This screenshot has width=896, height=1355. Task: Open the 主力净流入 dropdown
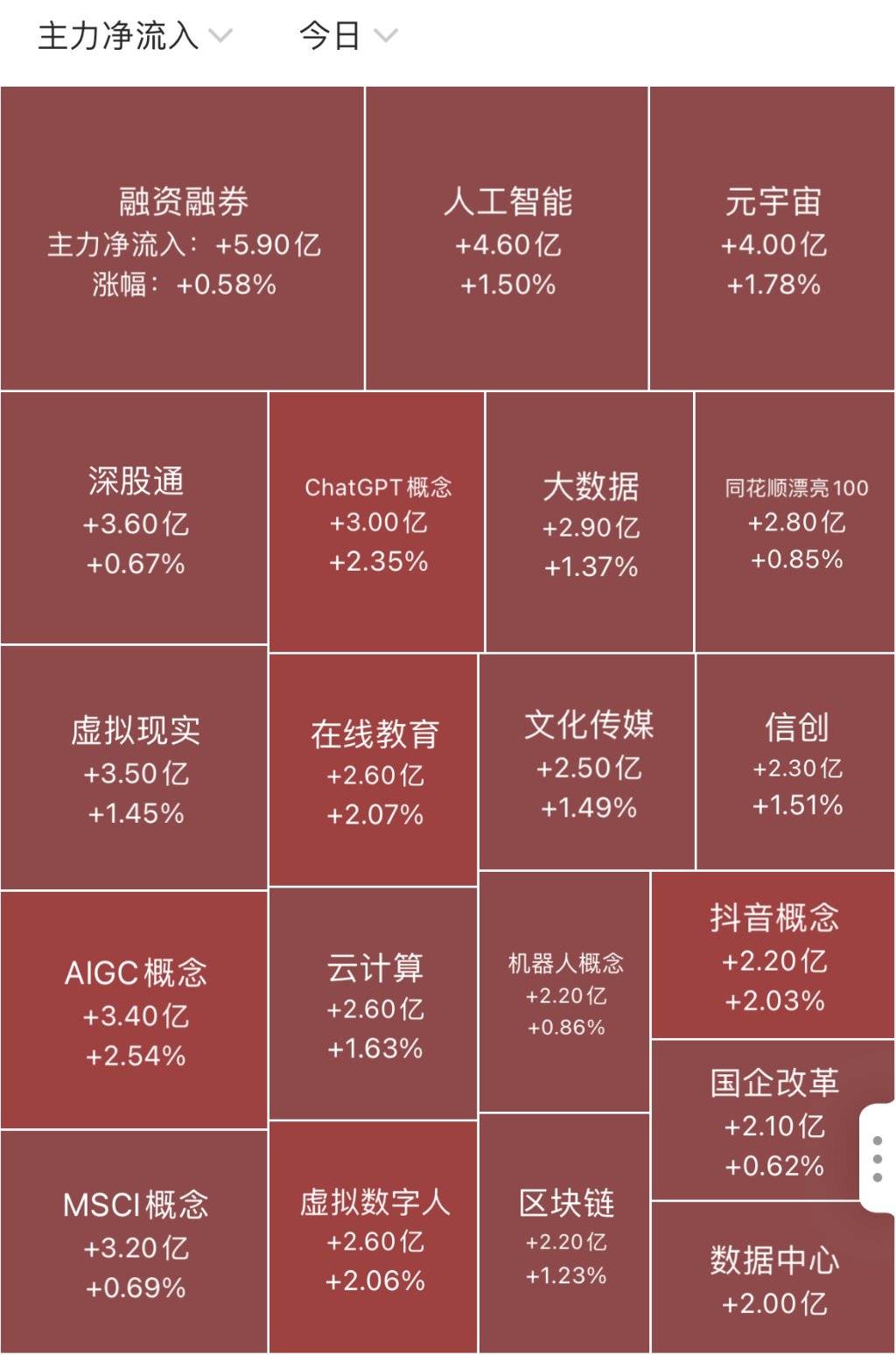pos(135,36)
